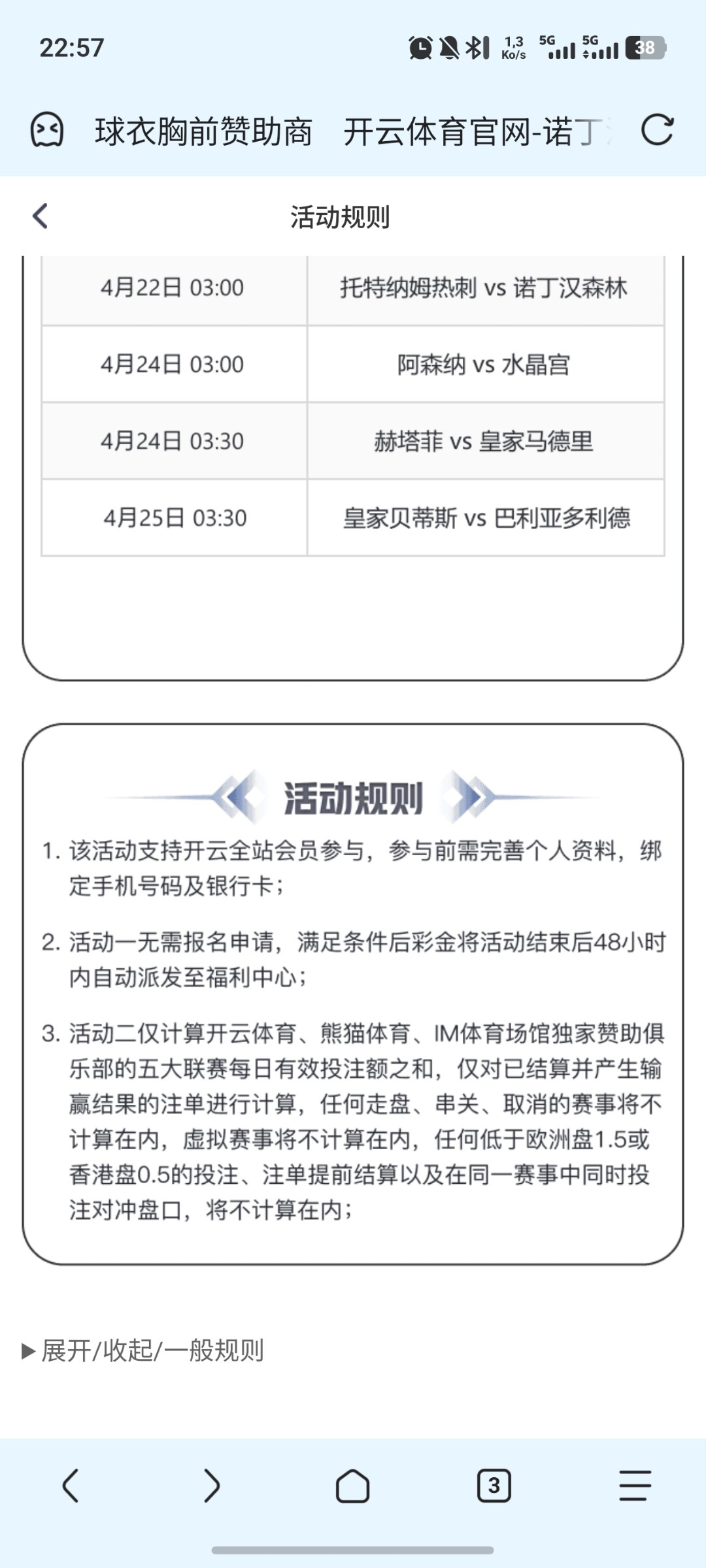Navigate back in the browser toolbar
Viewport: 706px width, 1568px height.
(71, 1486)
